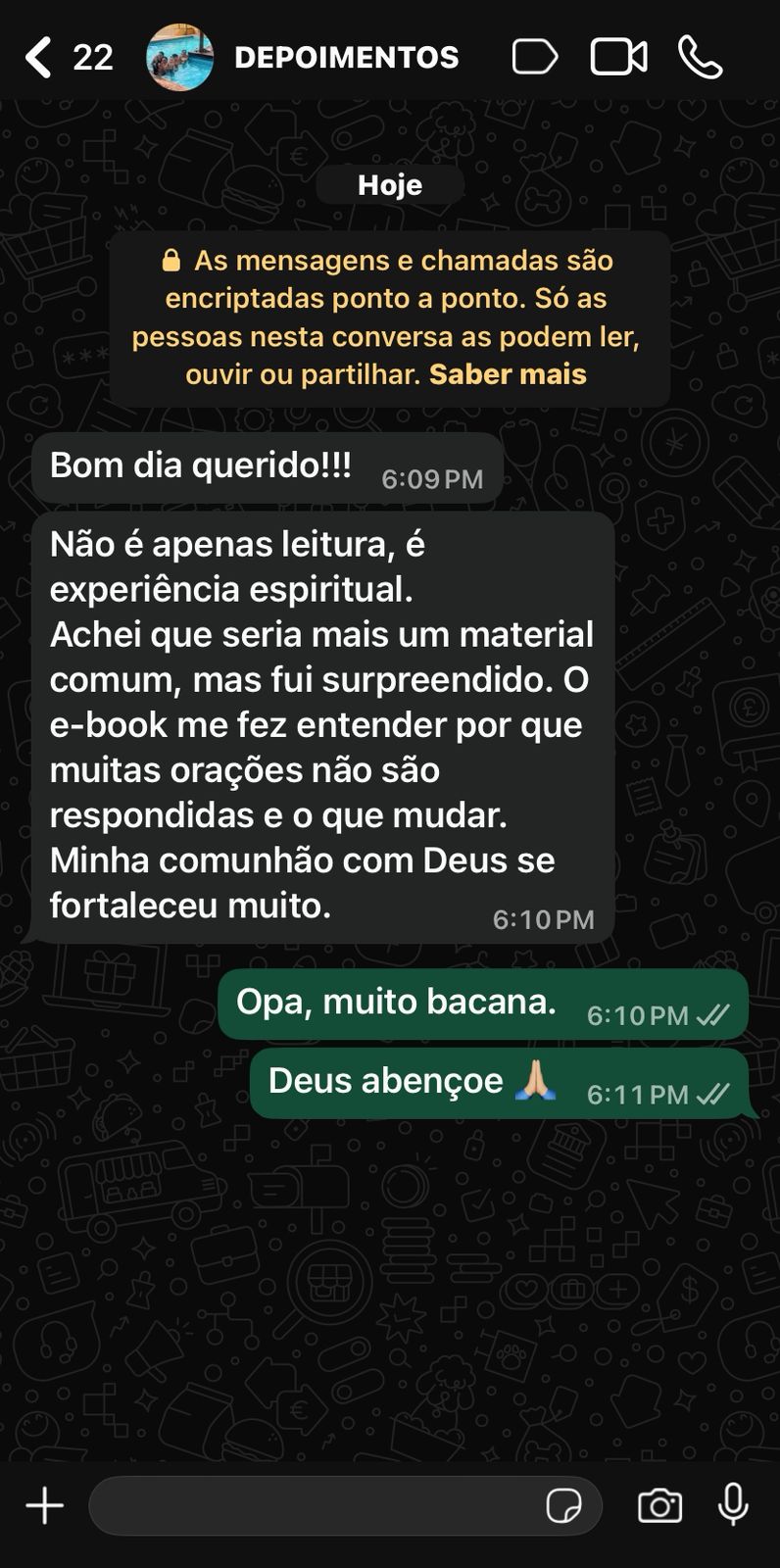Open the camera to take a photo
The image size is (780, 1568).
pos(659,1505)
